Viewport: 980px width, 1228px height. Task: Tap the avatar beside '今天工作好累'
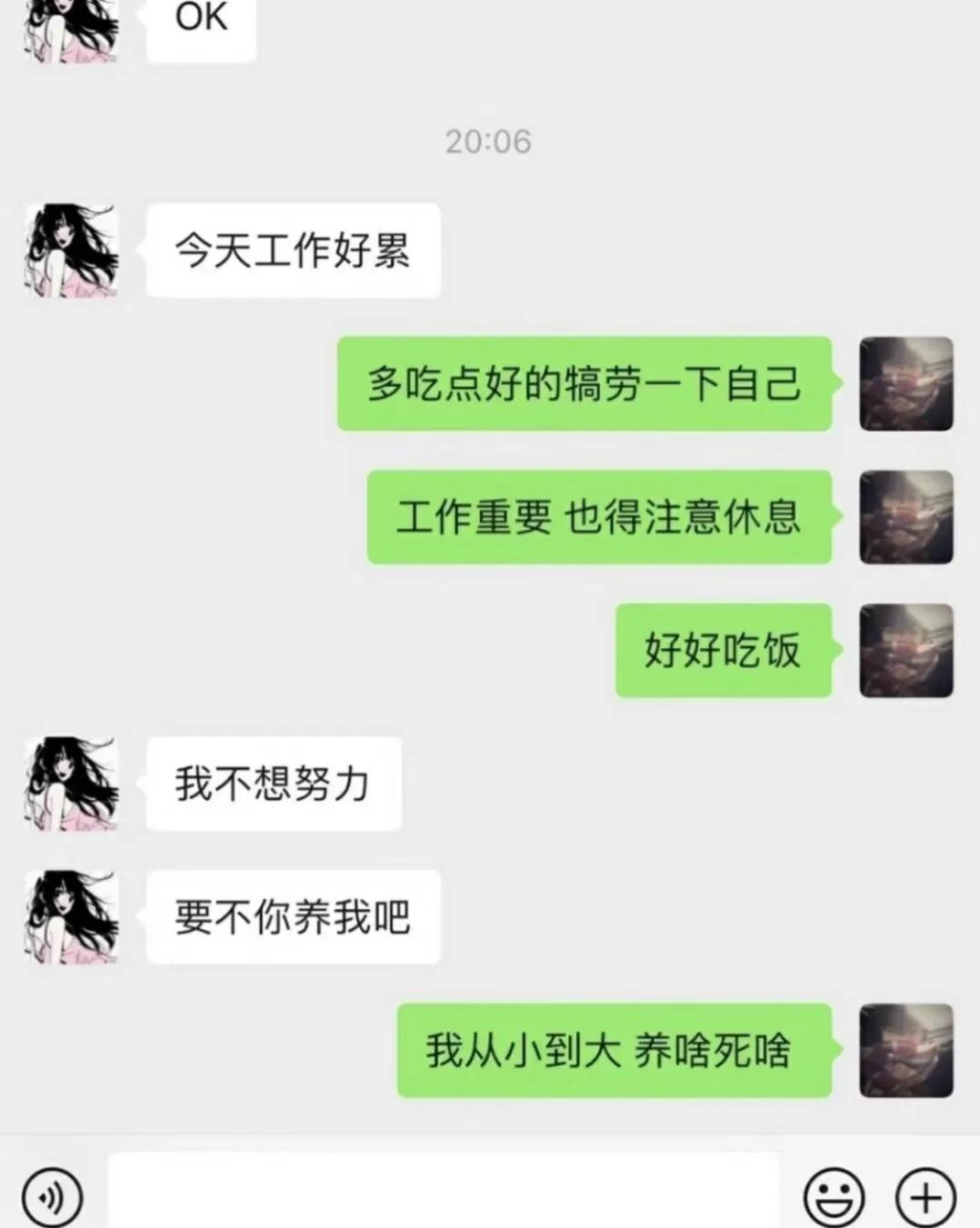click(x=69, y=250)
